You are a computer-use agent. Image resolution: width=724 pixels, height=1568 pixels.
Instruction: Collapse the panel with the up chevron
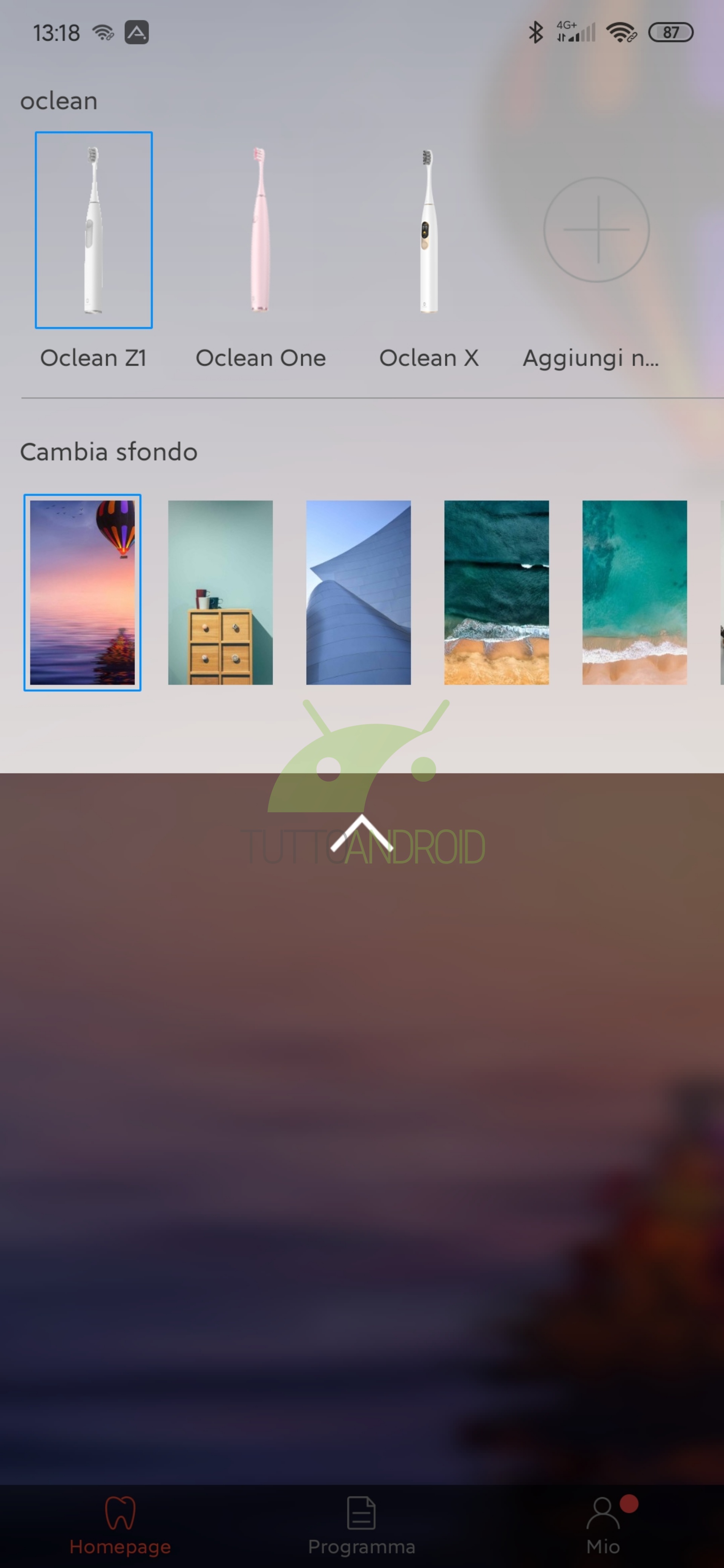[362, 833]
